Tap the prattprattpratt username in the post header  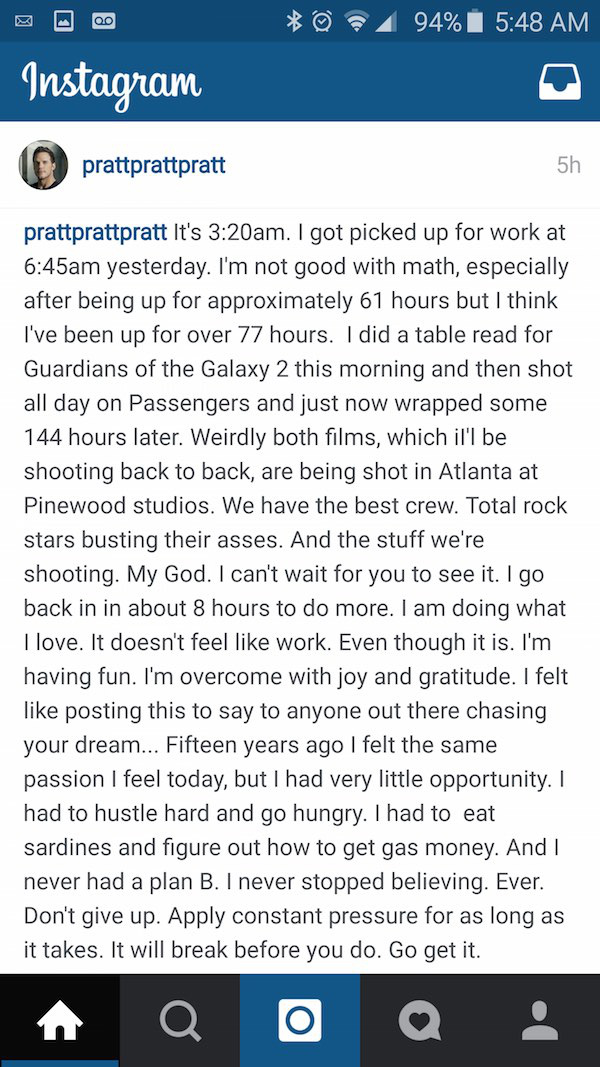(x=154, y=165)
